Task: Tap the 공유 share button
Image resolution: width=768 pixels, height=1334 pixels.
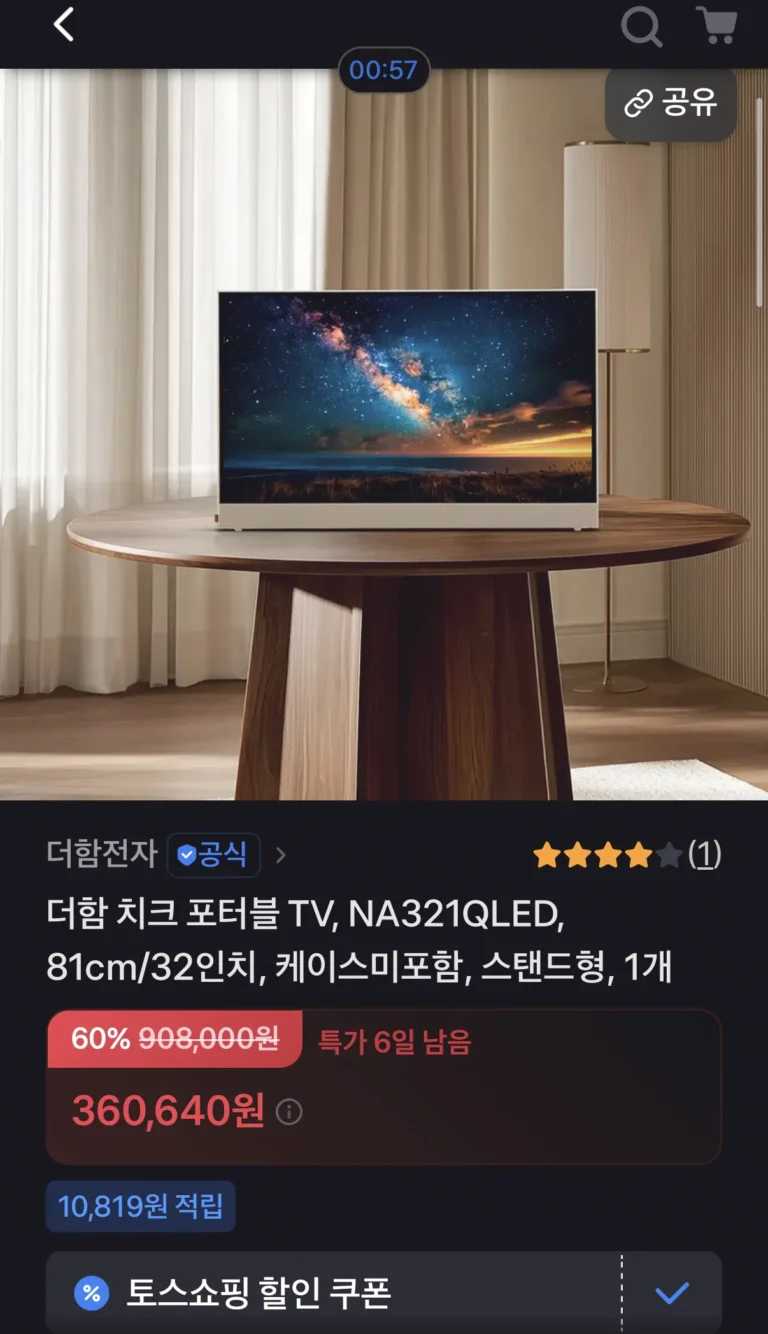Action: pyautogui.click(x=671, y=103)
